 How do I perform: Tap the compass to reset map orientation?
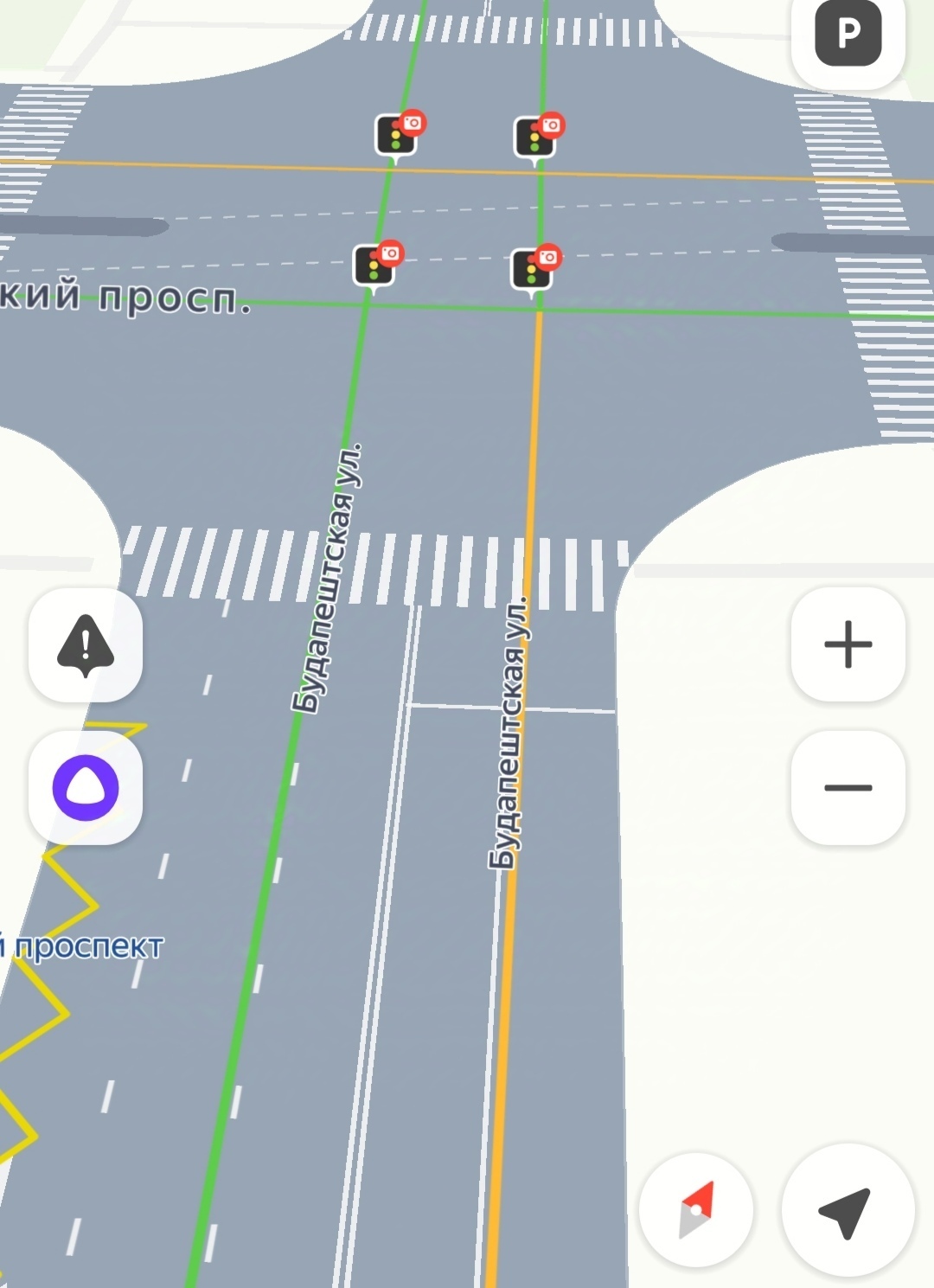click(x=696, y=1209)
